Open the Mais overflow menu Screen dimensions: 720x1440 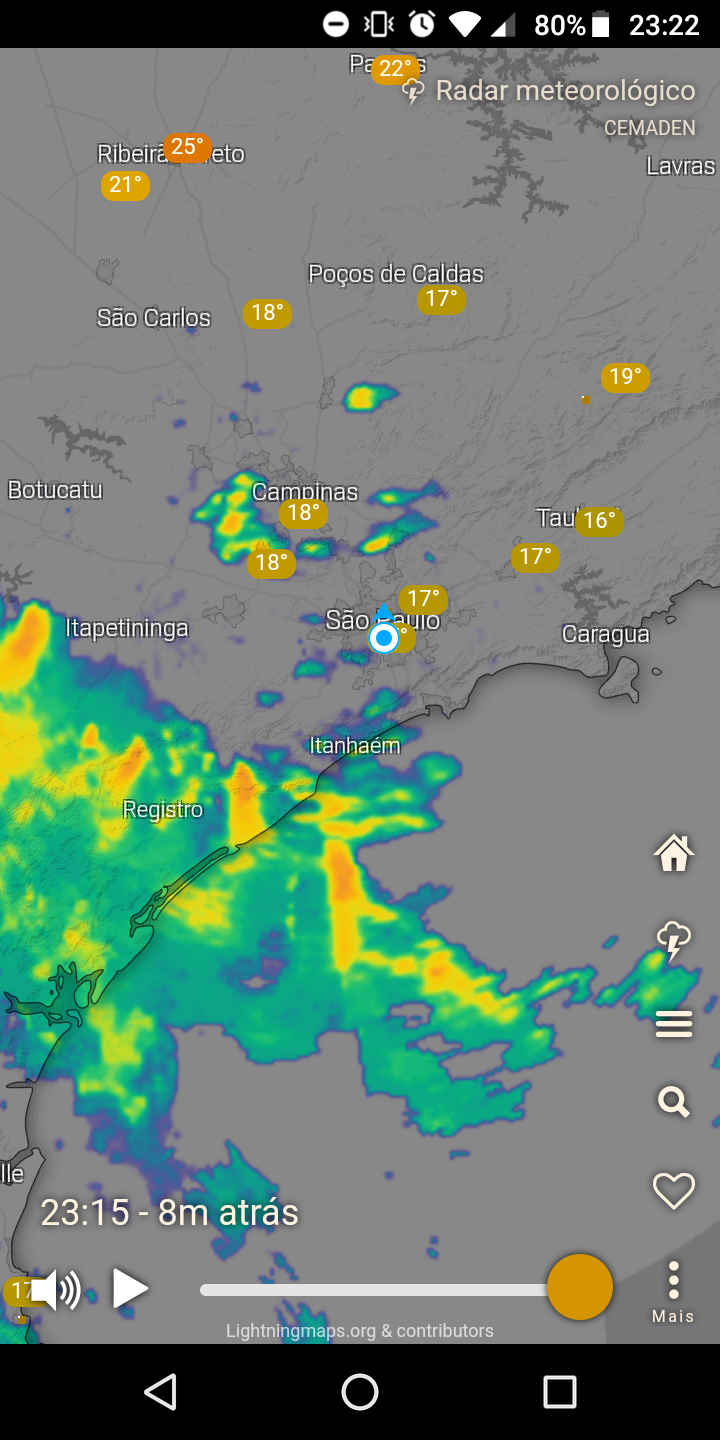pyautogui.click(x=673, y=1292)
